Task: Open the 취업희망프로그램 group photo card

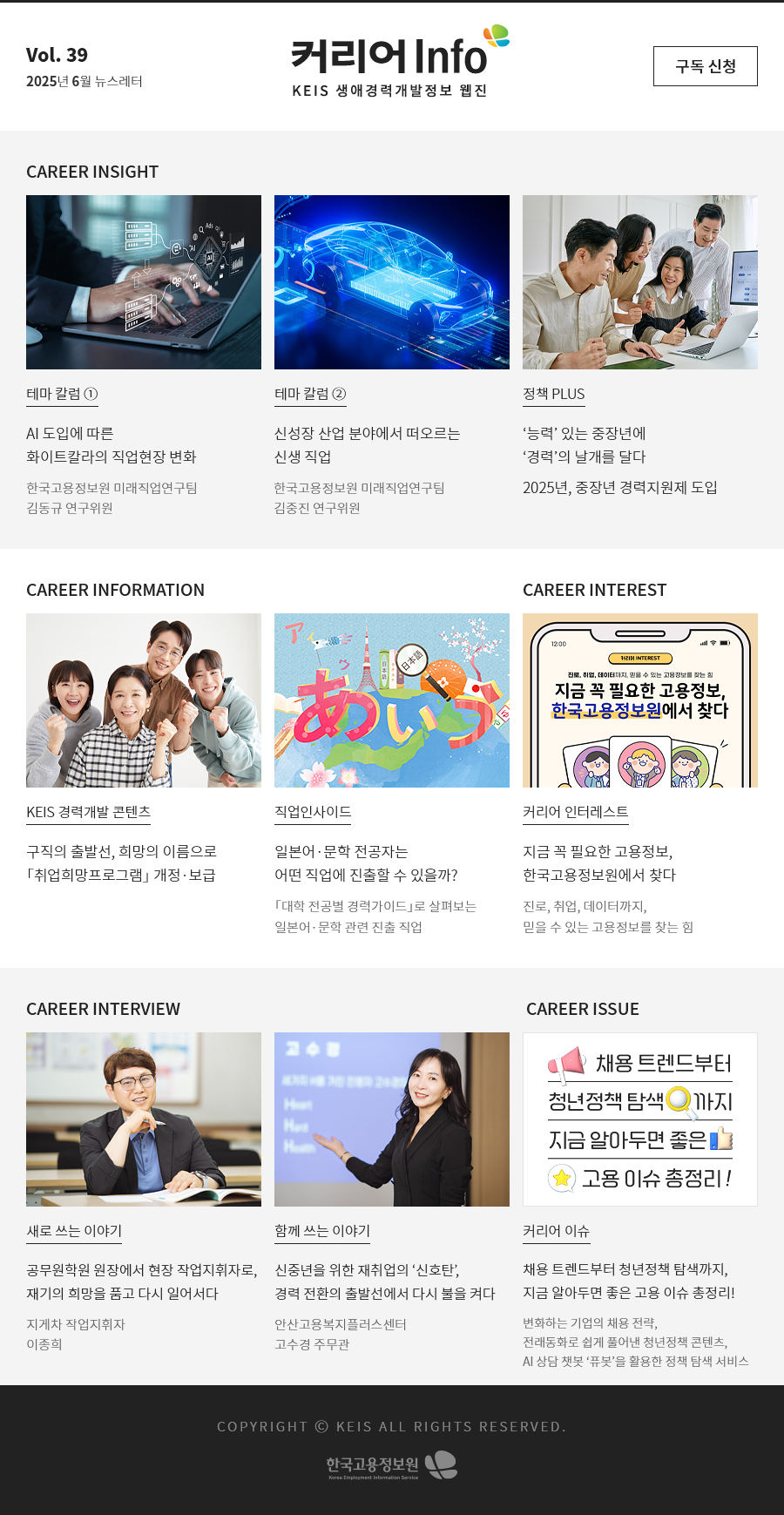Action: 144,700
